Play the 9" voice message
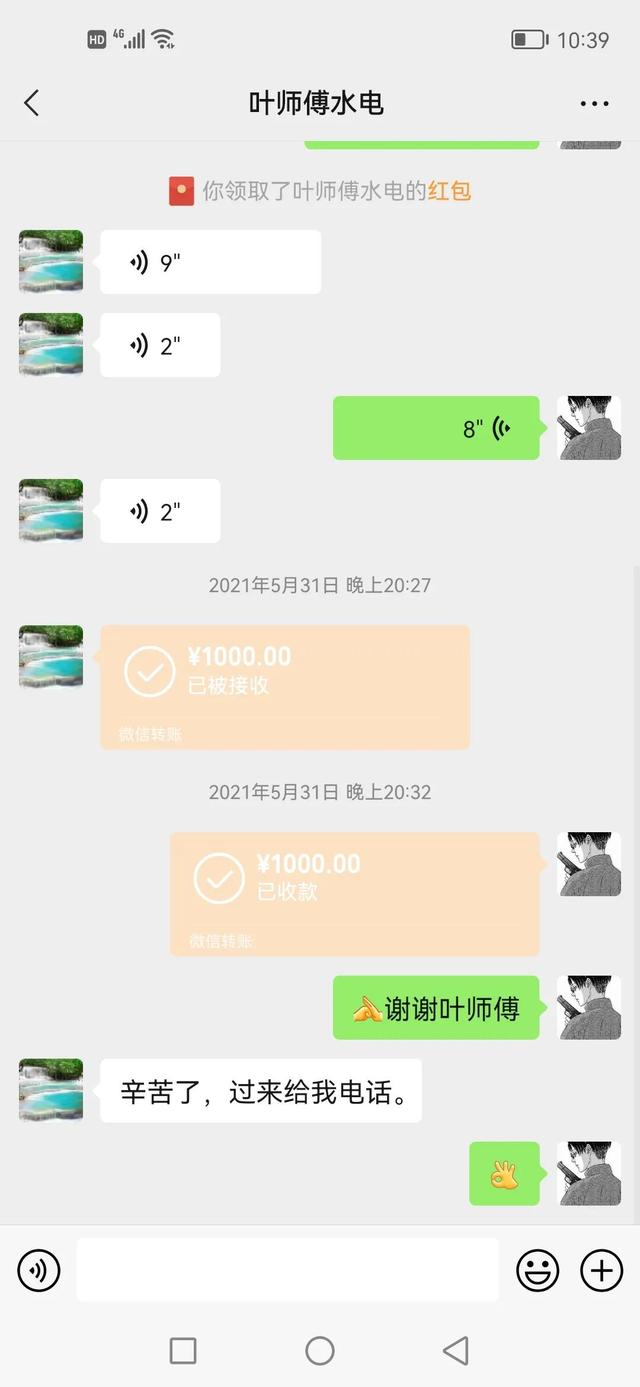This screenshot has width=640, height=1387. coord(210,263)
